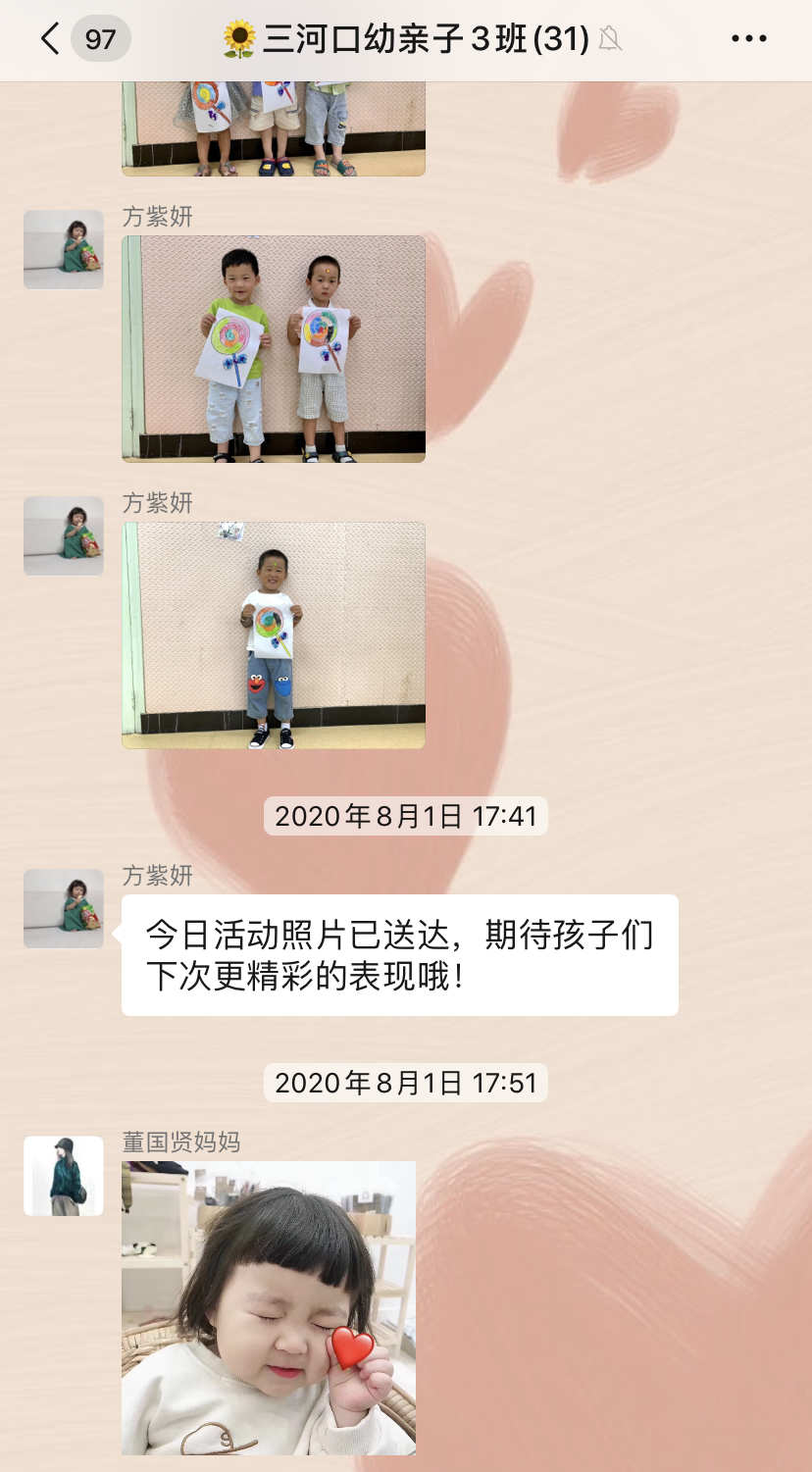Go back to the chat list
Viewport: 812px width, 1472px height.
point(51,39)
